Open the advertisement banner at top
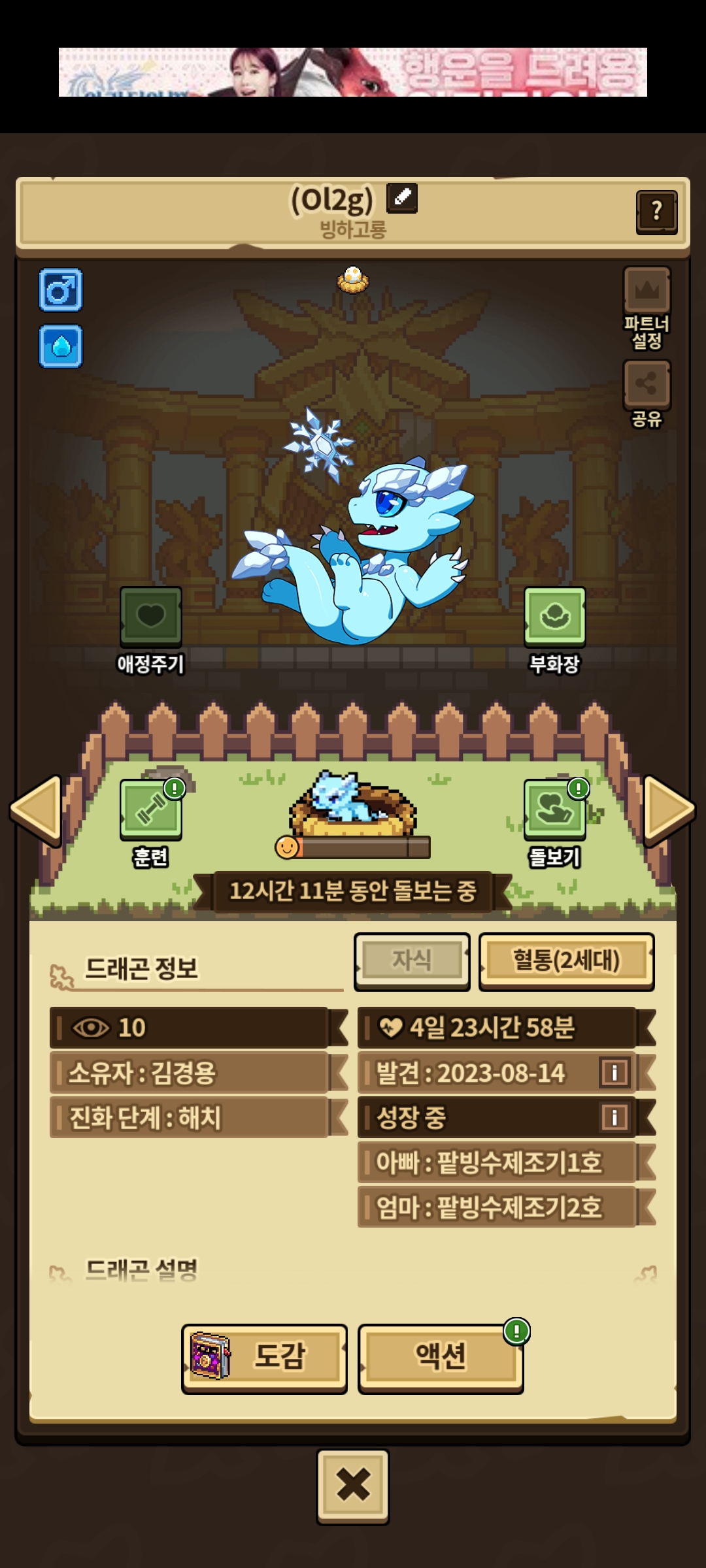The image size is (706, 1568). point(353,72)
